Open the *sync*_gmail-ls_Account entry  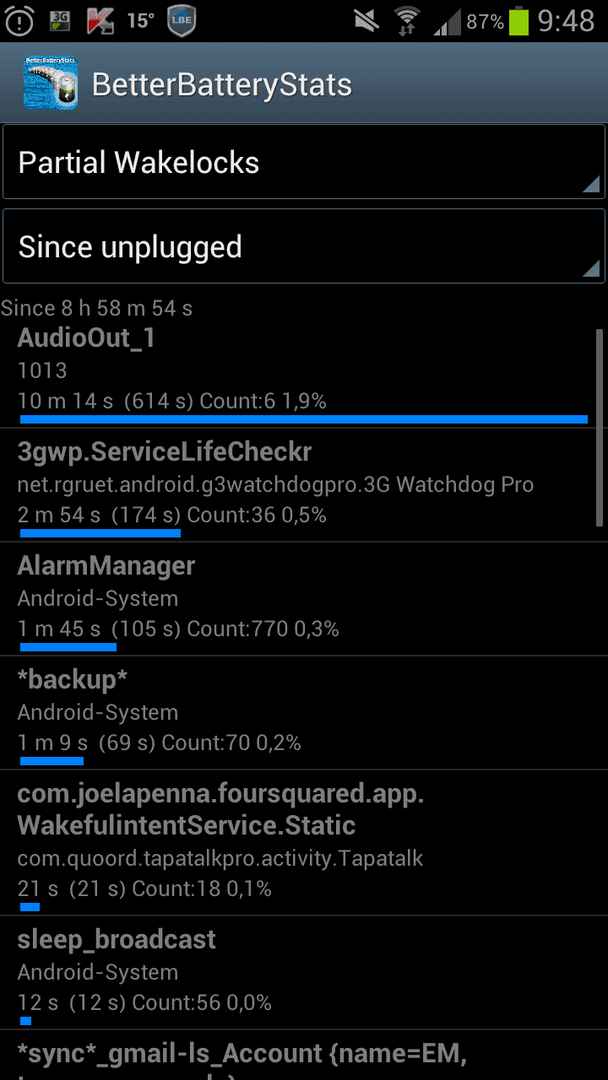pos(304,1056)
